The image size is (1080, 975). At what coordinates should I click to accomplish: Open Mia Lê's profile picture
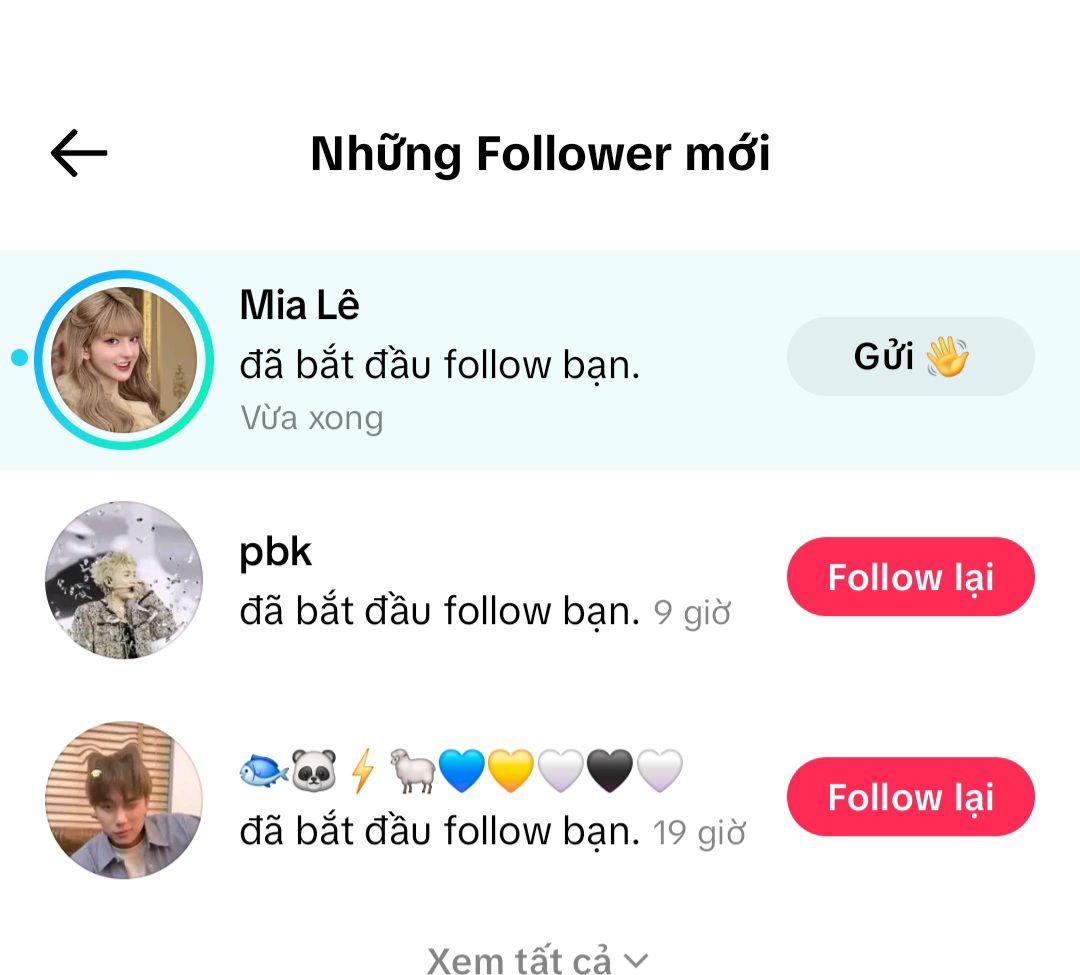pyautogui.click(x=124, y=360)
